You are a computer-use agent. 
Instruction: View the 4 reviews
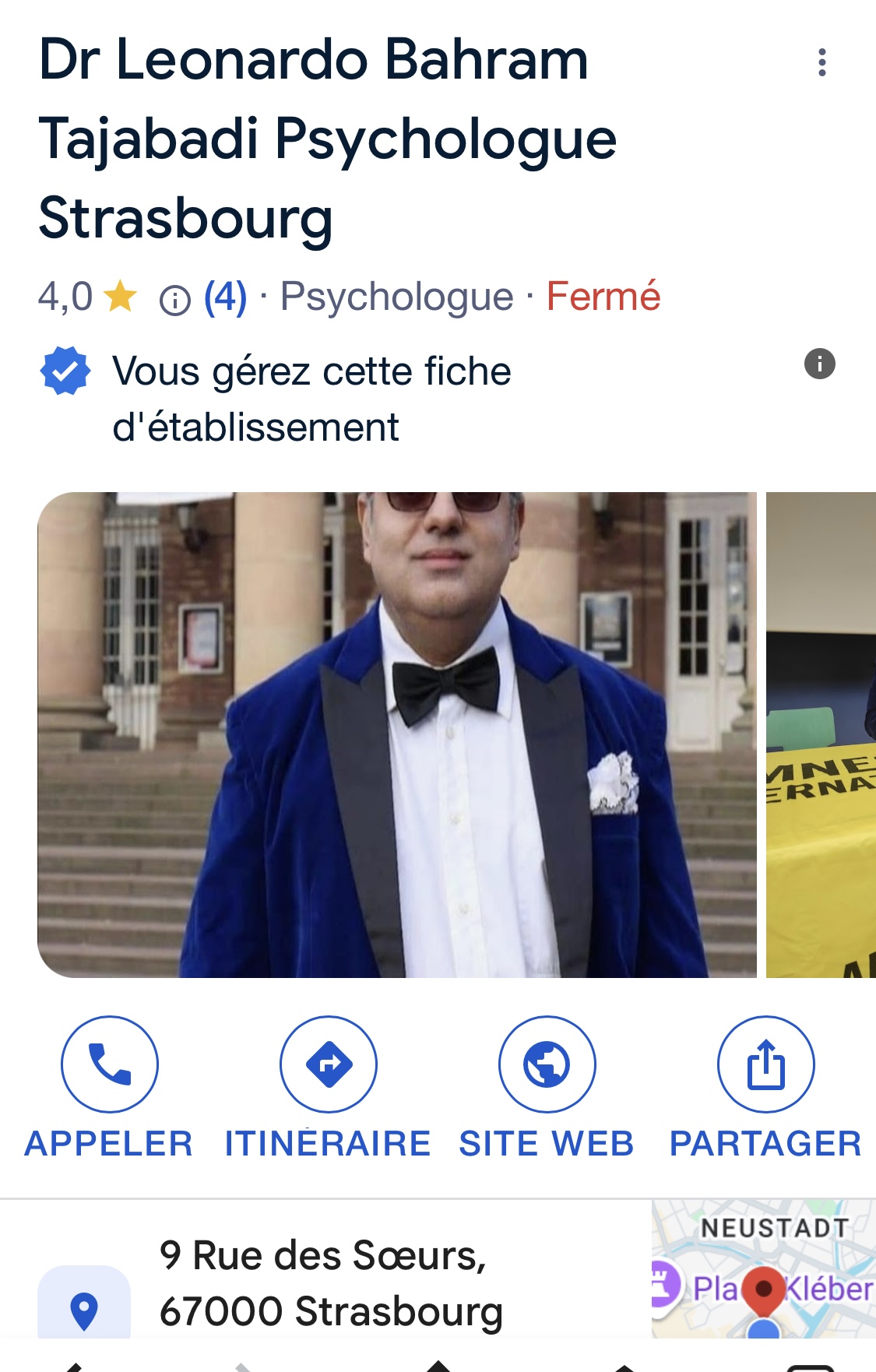click(225, 297)
